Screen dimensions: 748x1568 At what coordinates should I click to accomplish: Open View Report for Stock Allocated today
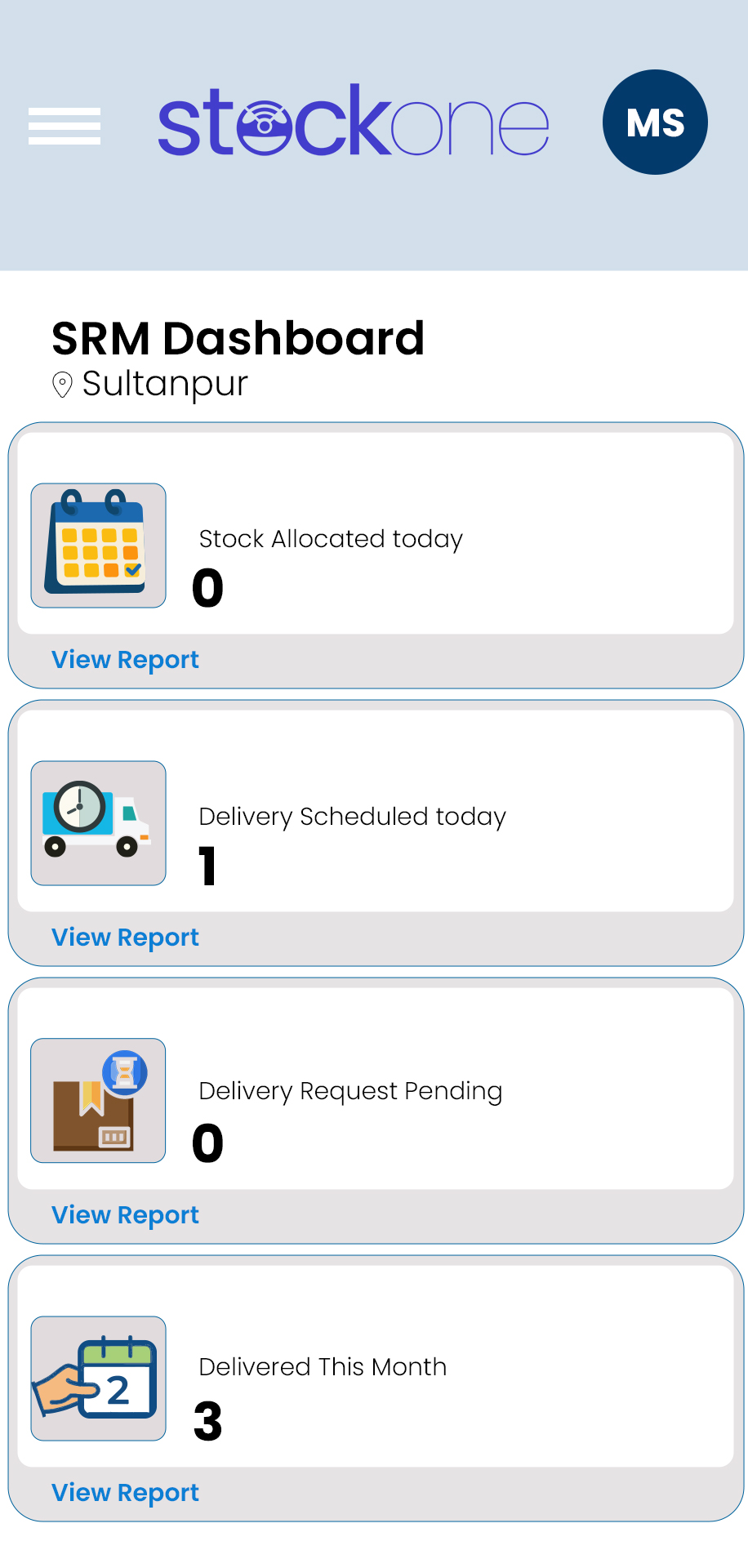click(x=125, y=660)
